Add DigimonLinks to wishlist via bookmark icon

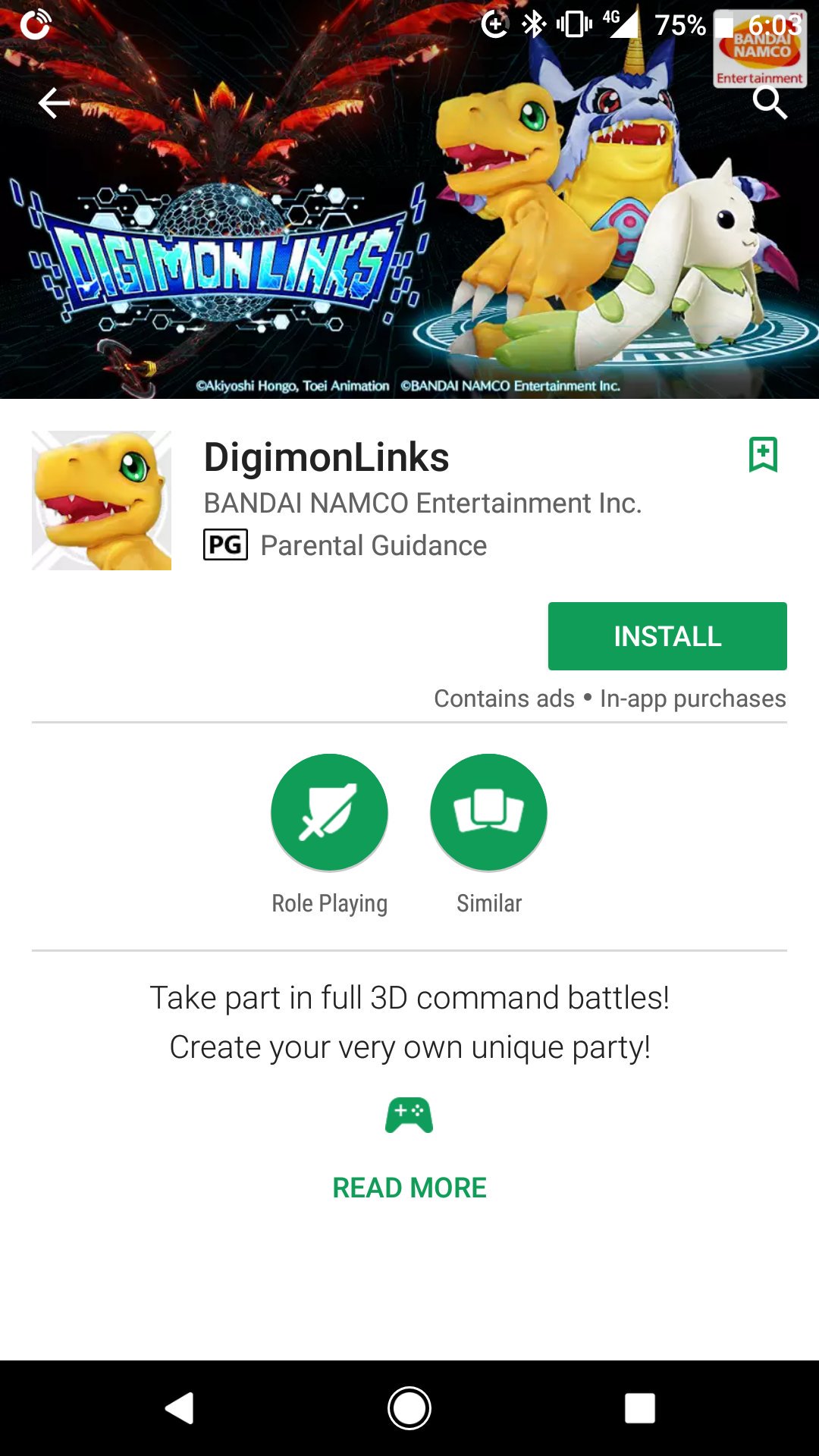(x=763, y=454)
